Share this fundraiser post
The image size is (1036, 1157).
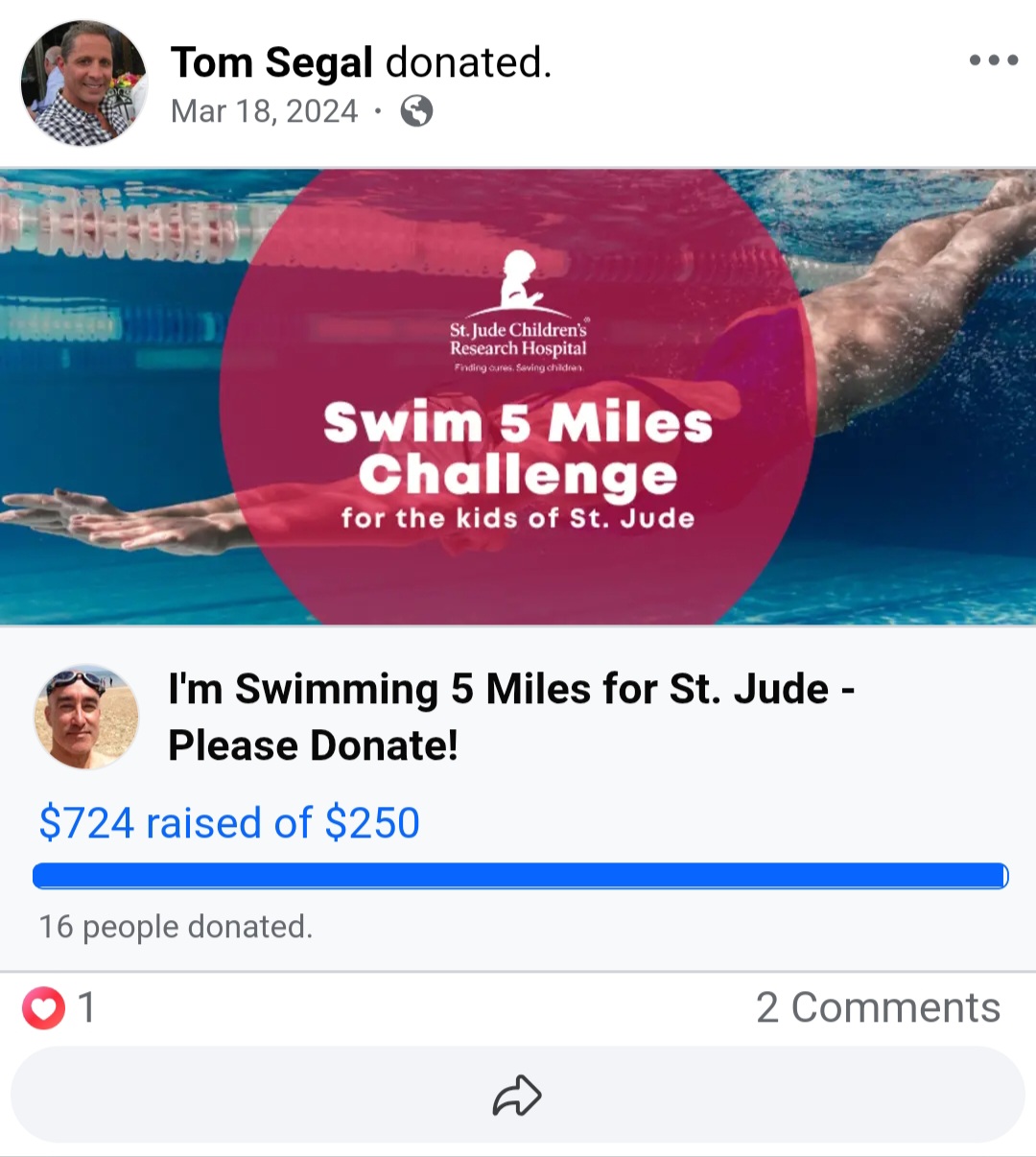coord(517,1095)
